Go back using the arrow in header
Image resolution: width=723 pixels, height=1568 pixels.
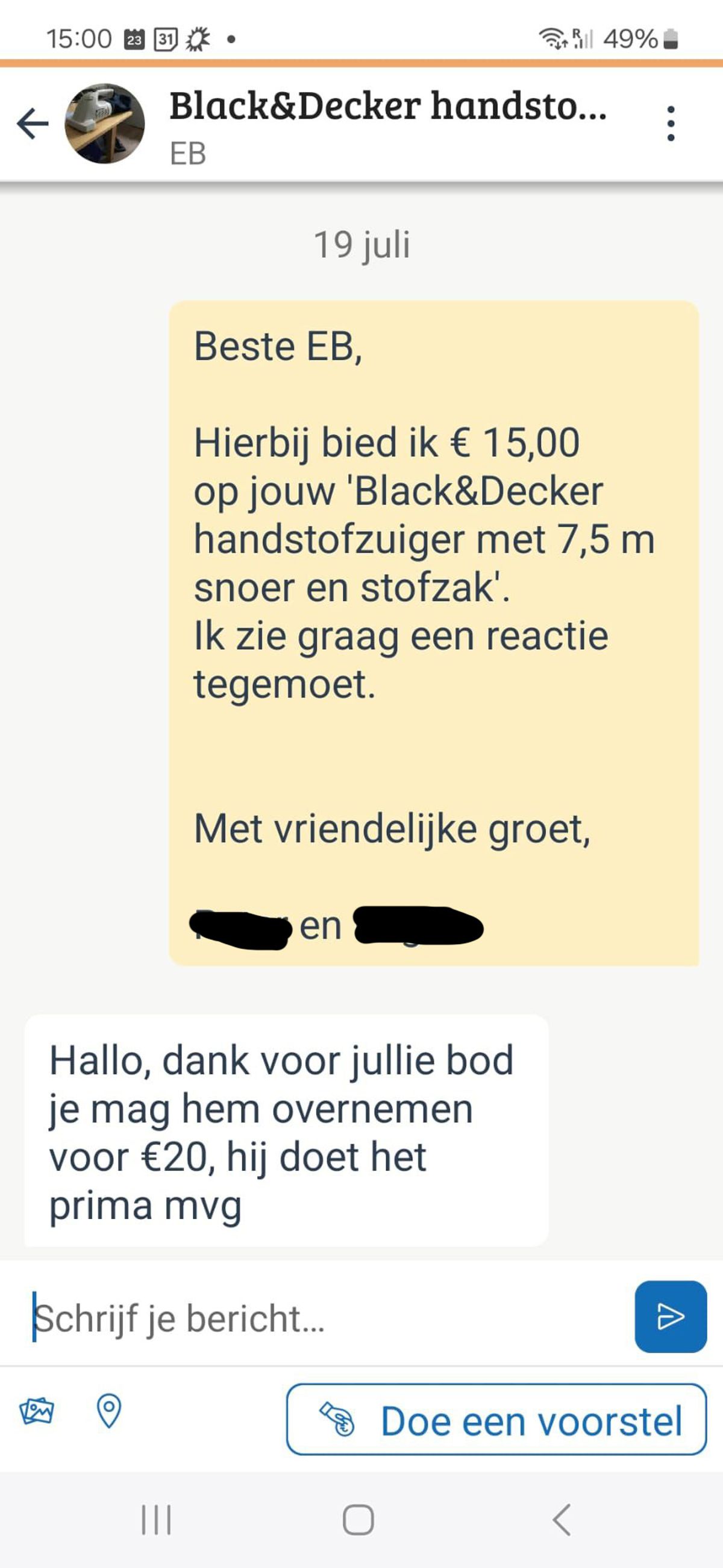33,124
